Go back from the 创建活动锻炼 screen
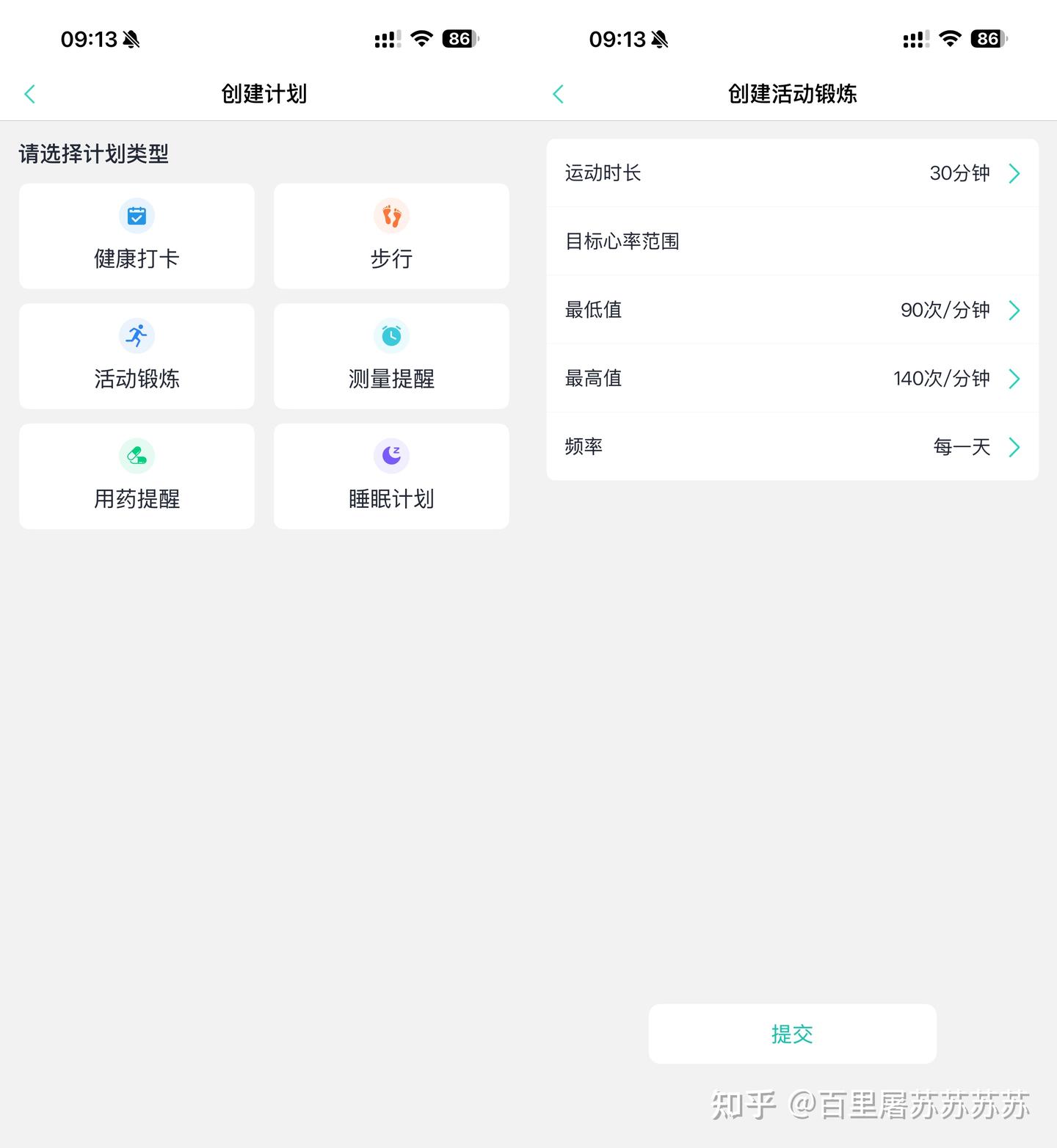This screenshot has height=1148, width=1057. tap(559, 94)
